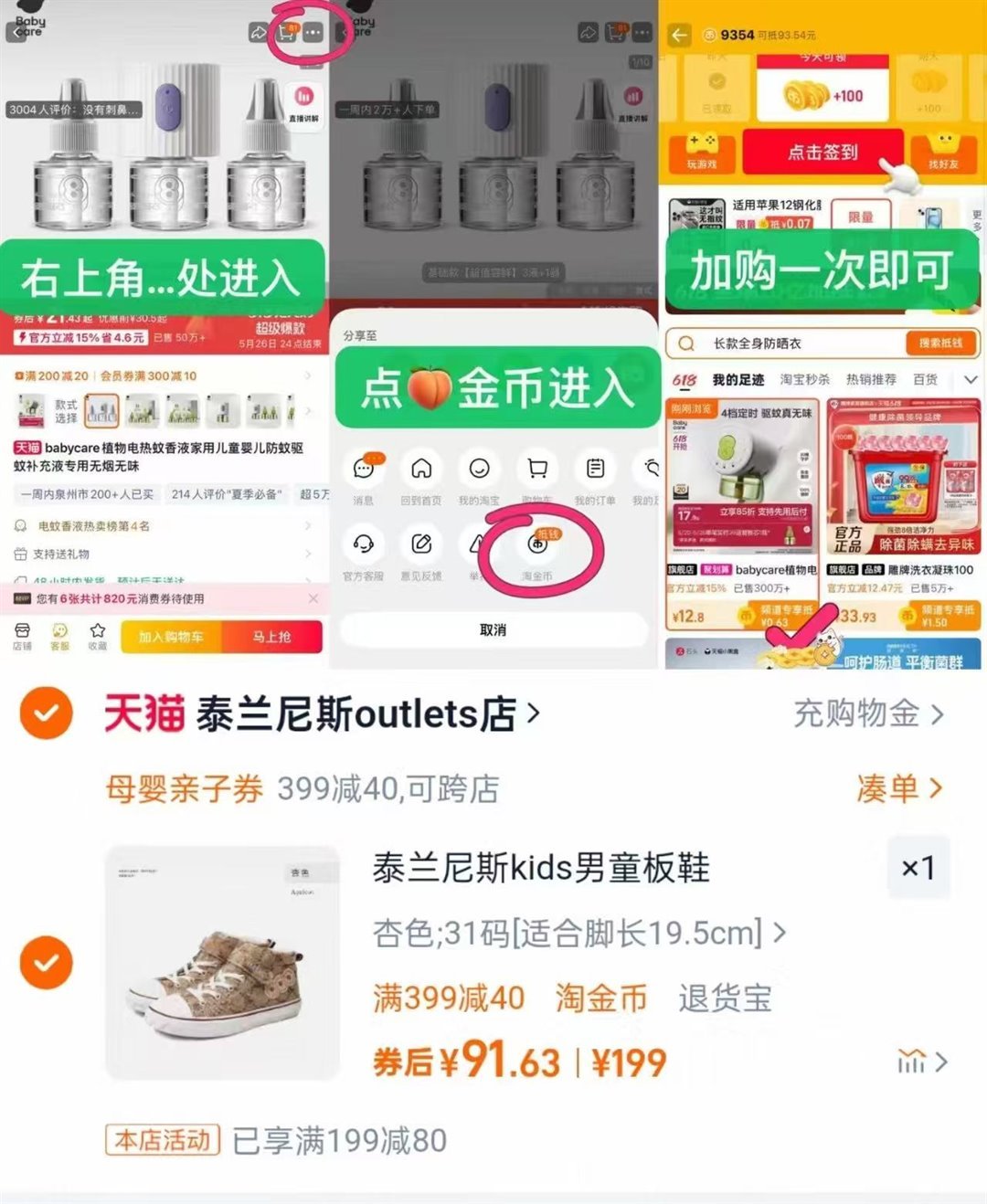Check the selection circle next to 泰兰尼斯outlets店
Image resolution: width=987 pixels, height=1204 pixels.
pos(47,712)
